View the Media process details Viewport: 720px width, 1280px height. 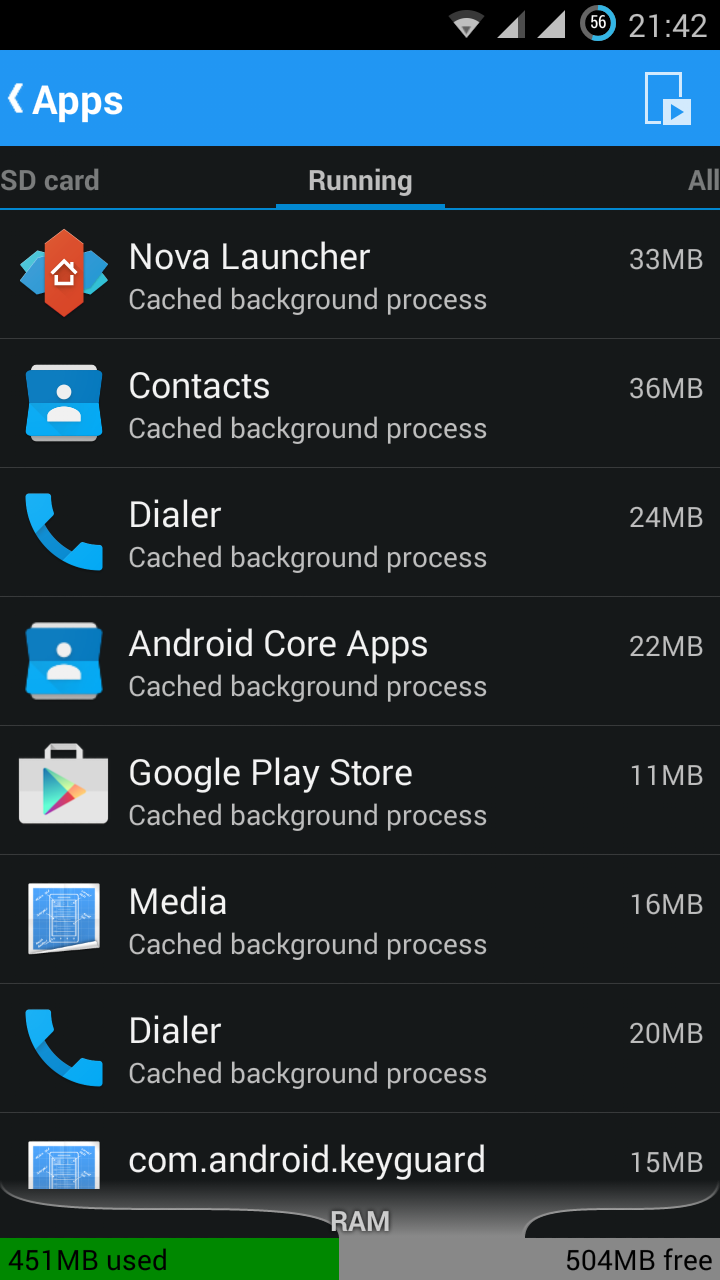pyautogui.click(x=360, y=920)
